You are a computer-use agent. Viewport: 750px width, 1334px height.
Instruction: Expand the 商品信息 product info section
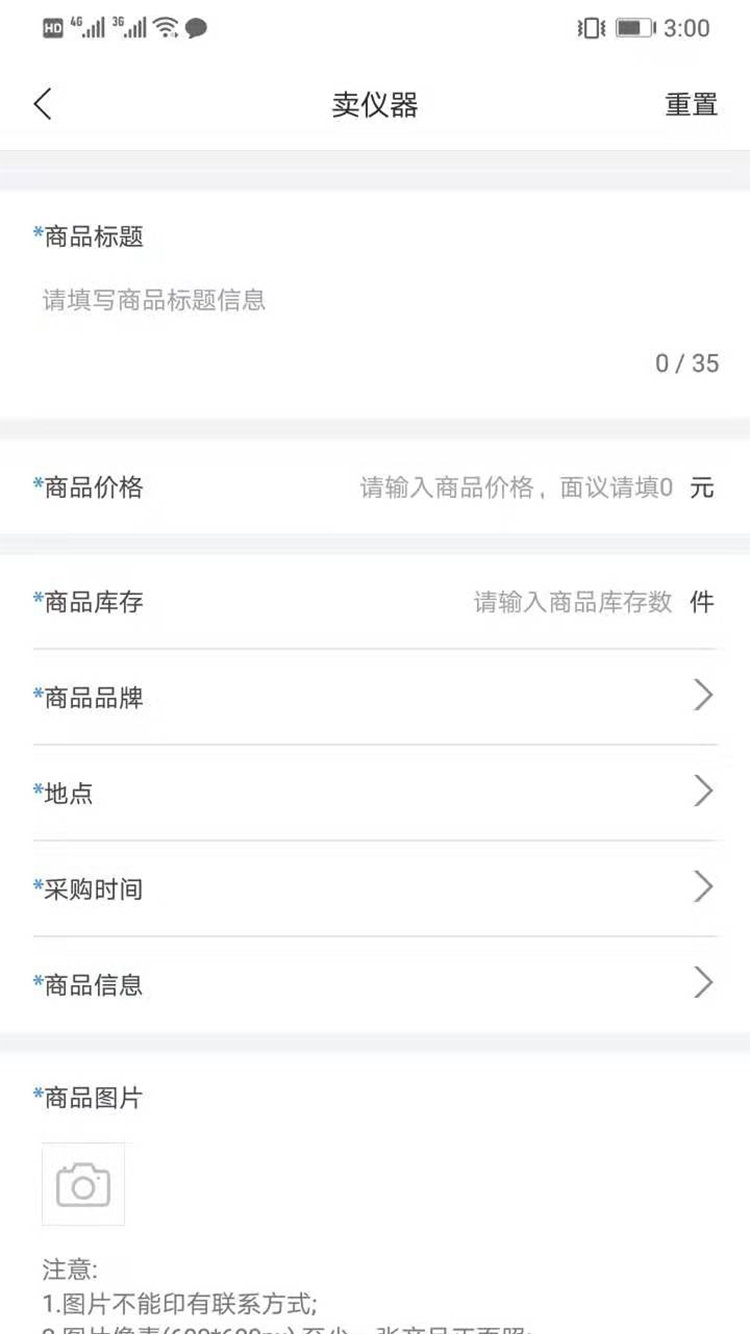pos(375,983)
